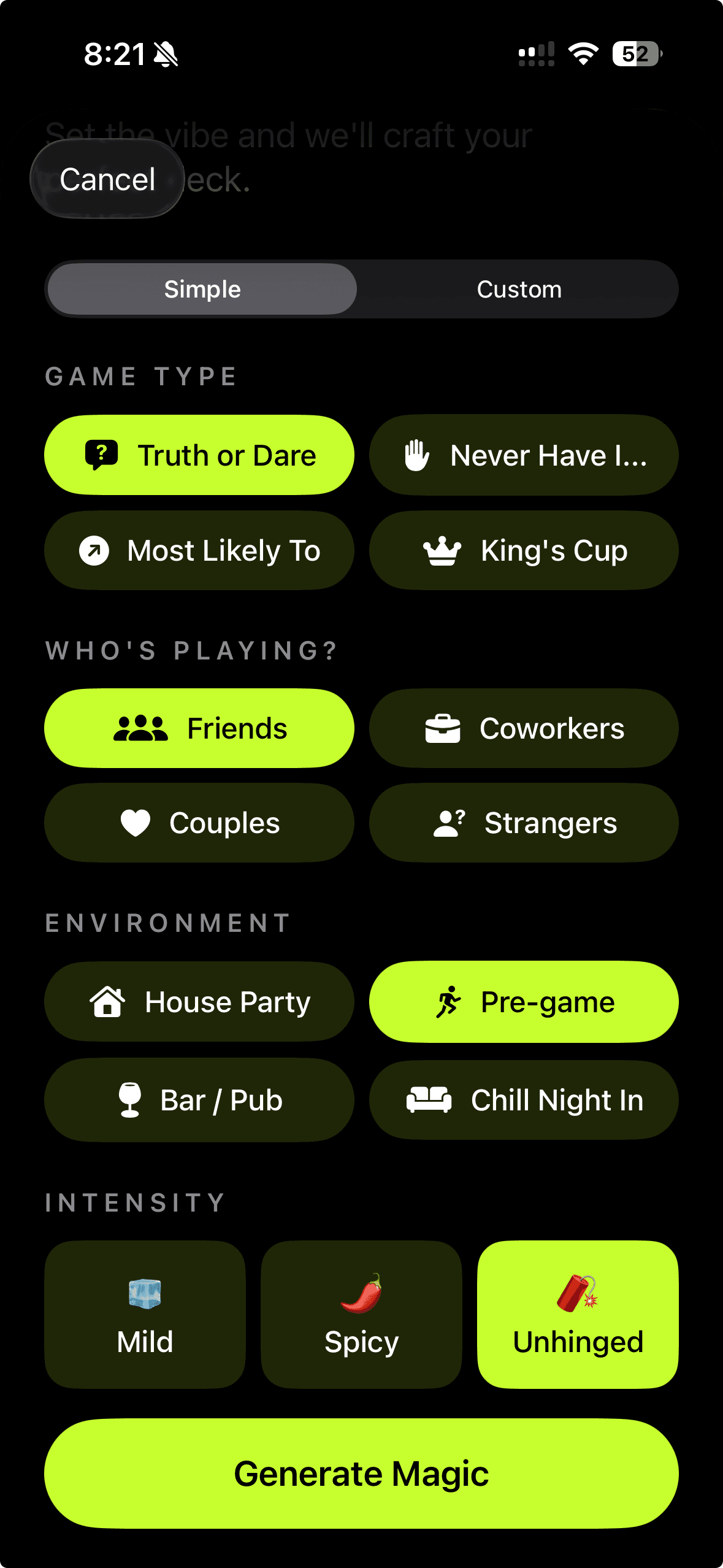Image resolution: width=723 pixels, height=1568 pixels.
Task: Pick Most Likely To as game type
Action: coord(199,550)
